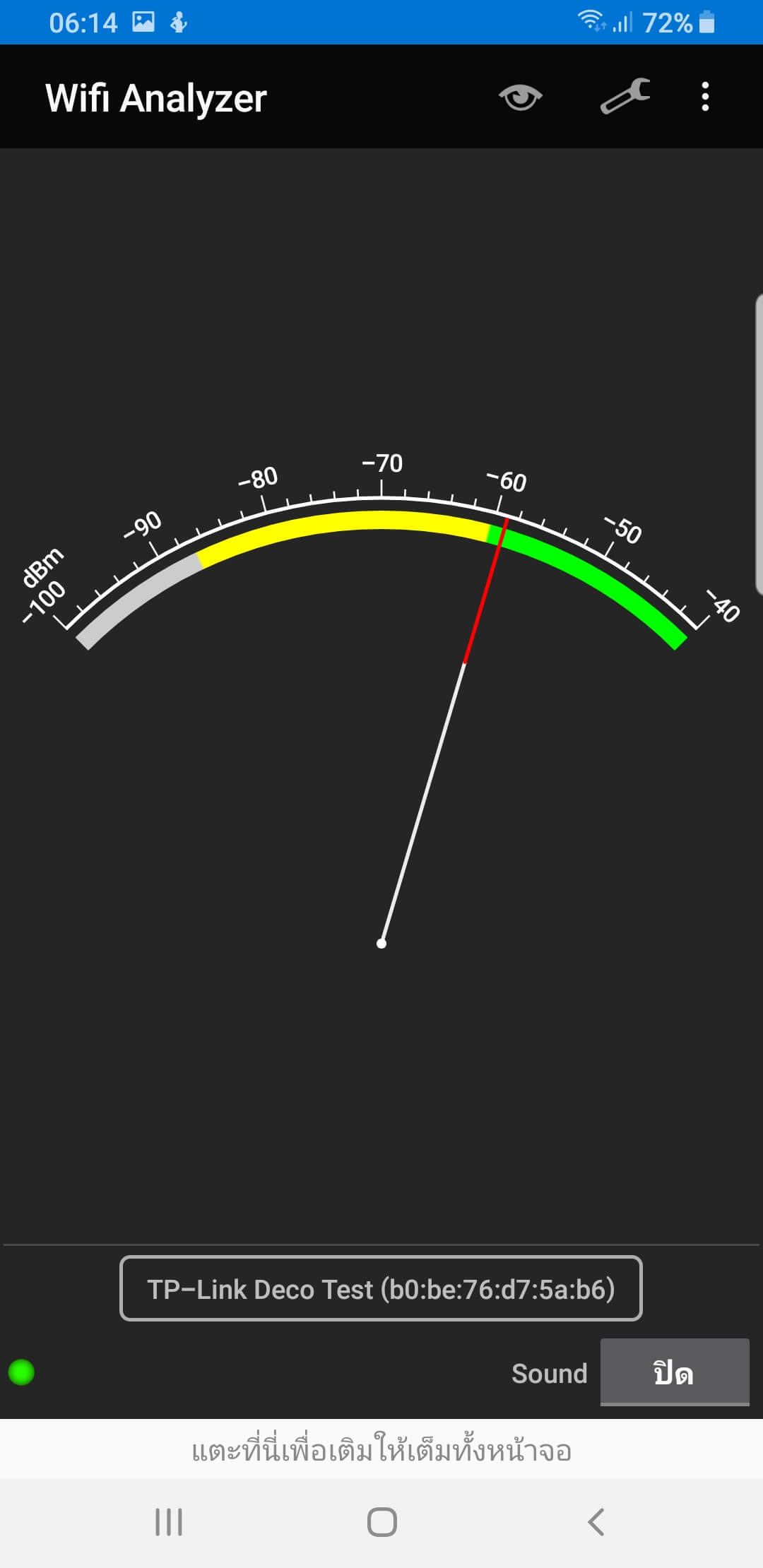Toggle the Sound button labeled ปิด
The height and width of the screenshot is (1568, 763).
click(675, 1372)
